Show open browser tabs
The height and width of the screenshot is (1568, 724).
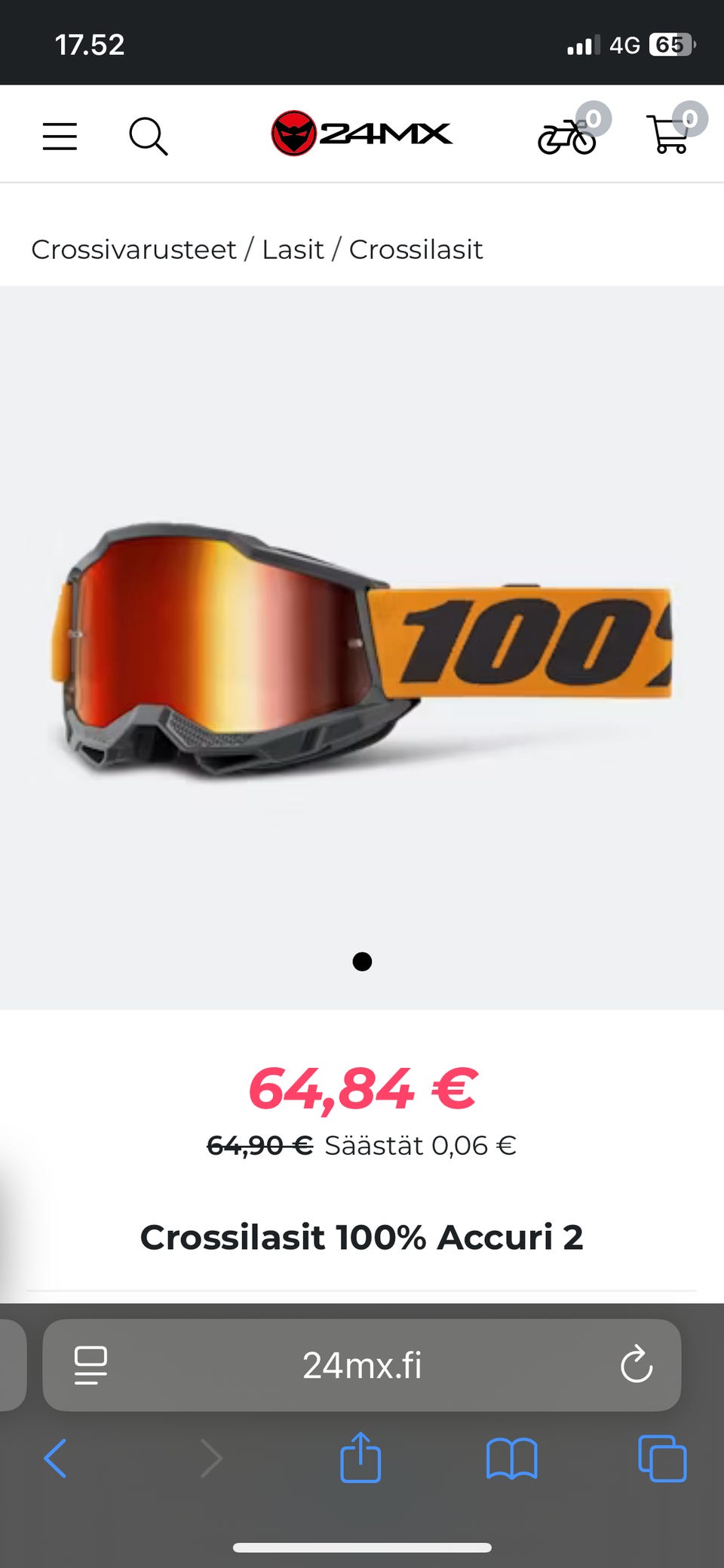point(662,1459)
